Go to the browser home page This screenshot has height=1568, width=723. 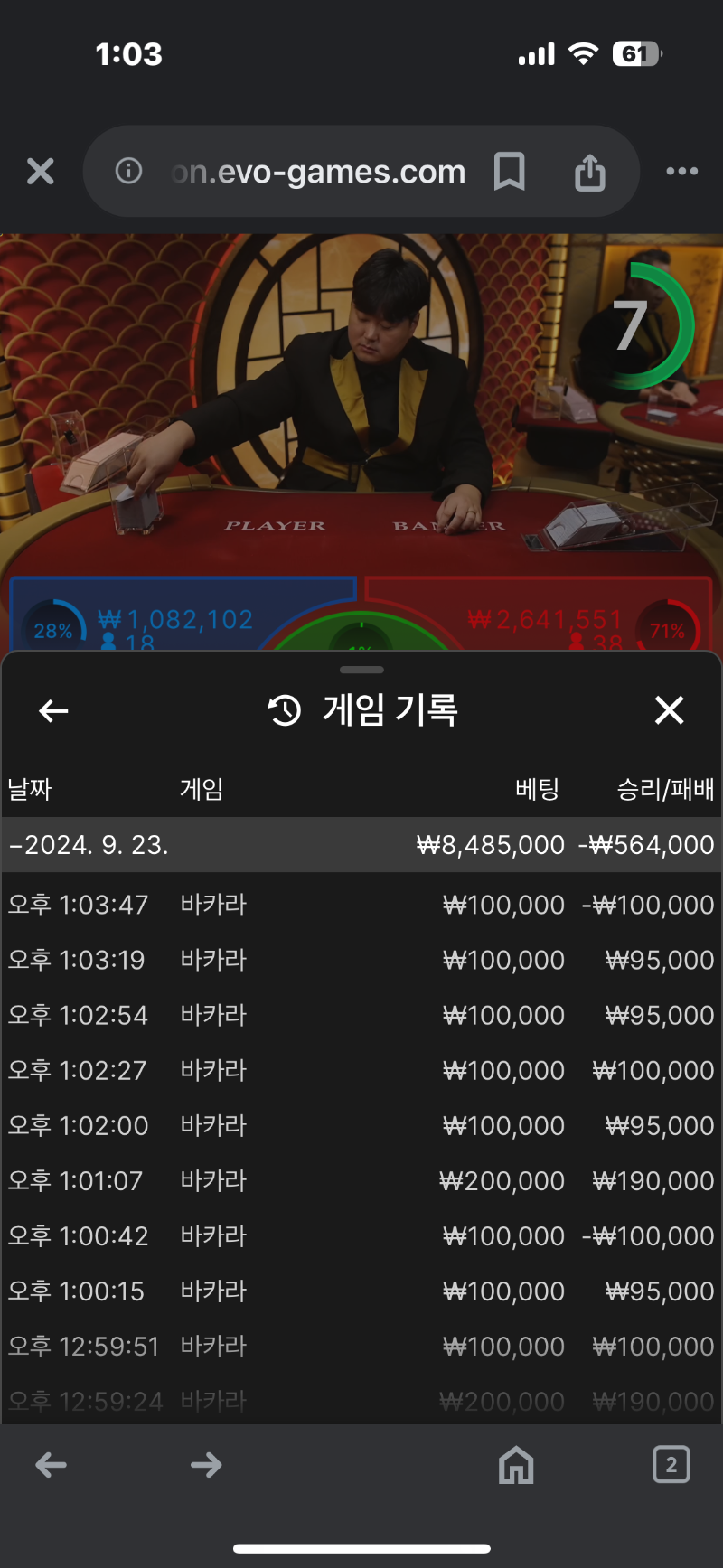(x=516, y=1465)
